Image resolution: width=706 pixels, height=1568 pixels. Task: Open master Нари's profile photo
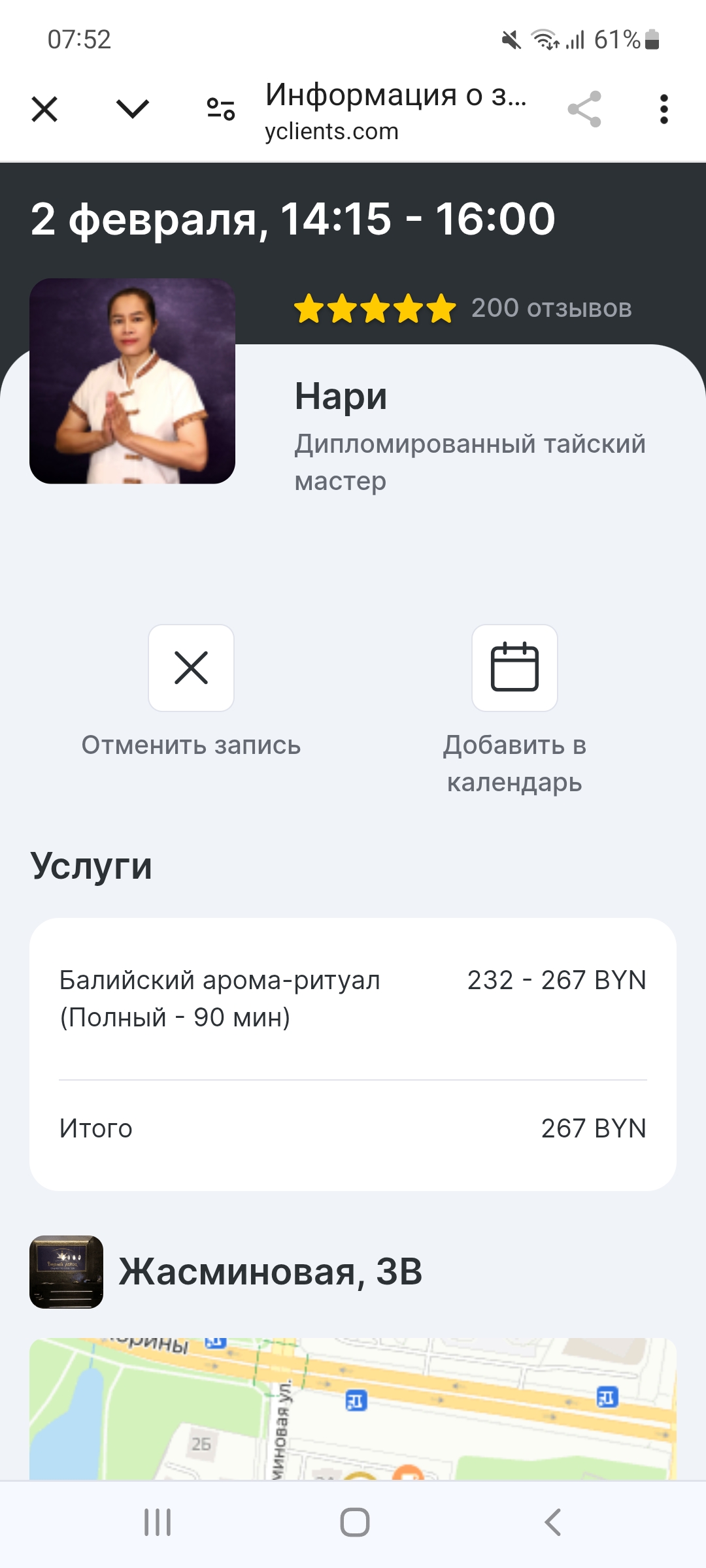coord(132,382)
